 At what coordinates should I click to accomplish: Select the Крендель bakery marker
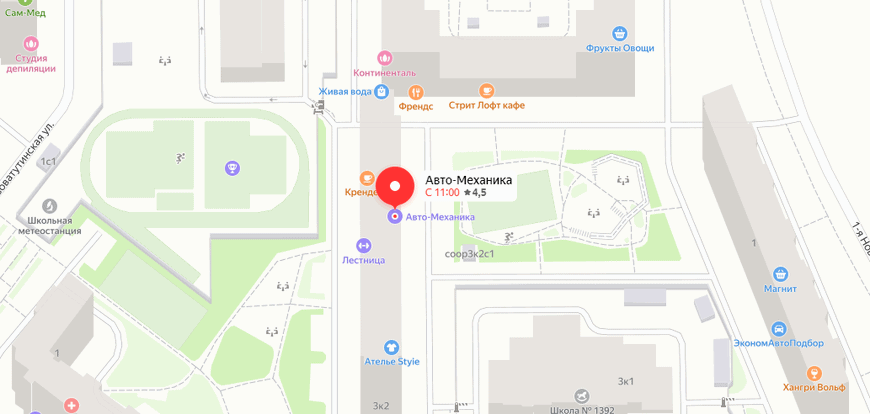366,178
